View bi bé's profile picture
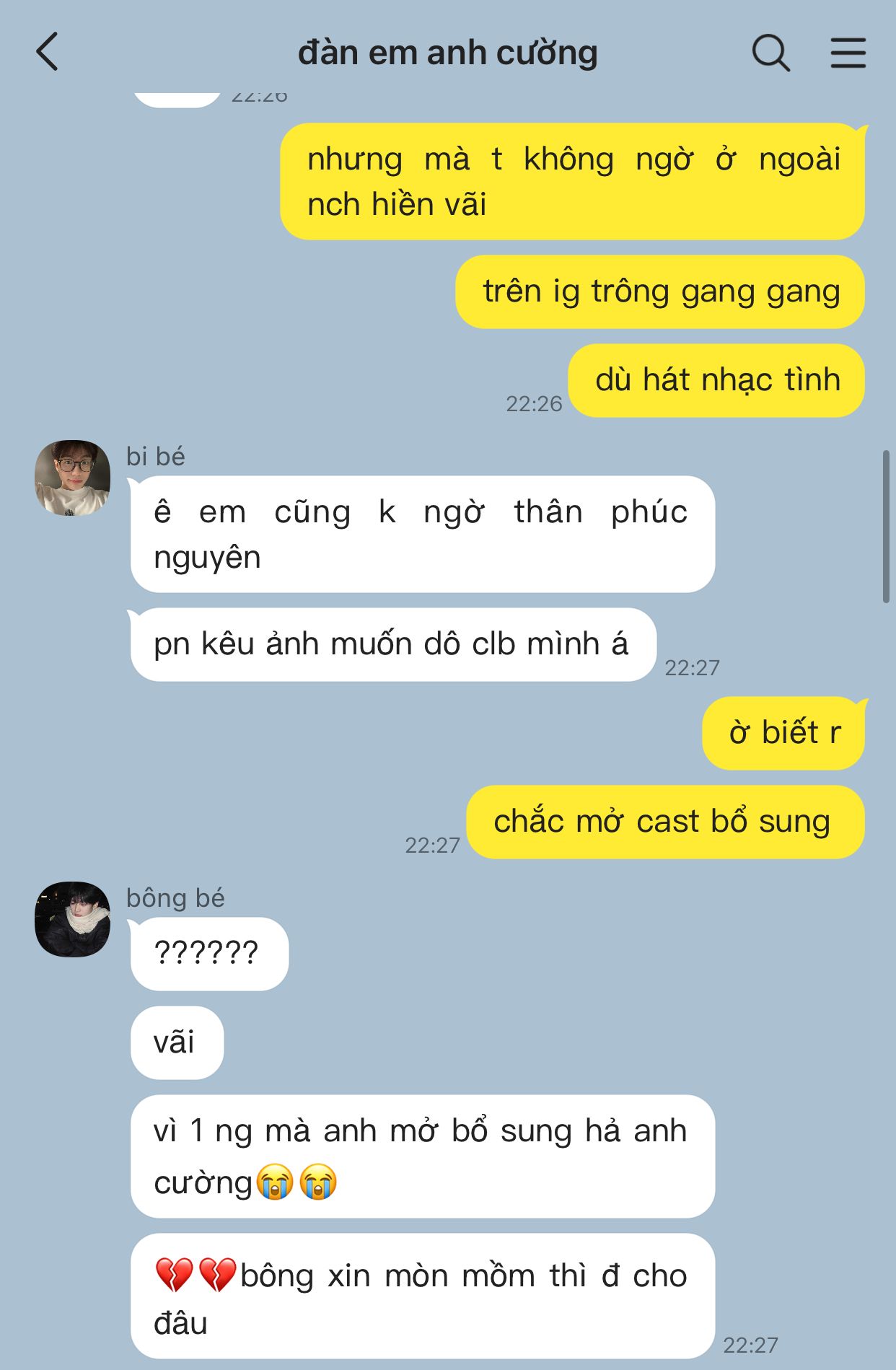 72,478
